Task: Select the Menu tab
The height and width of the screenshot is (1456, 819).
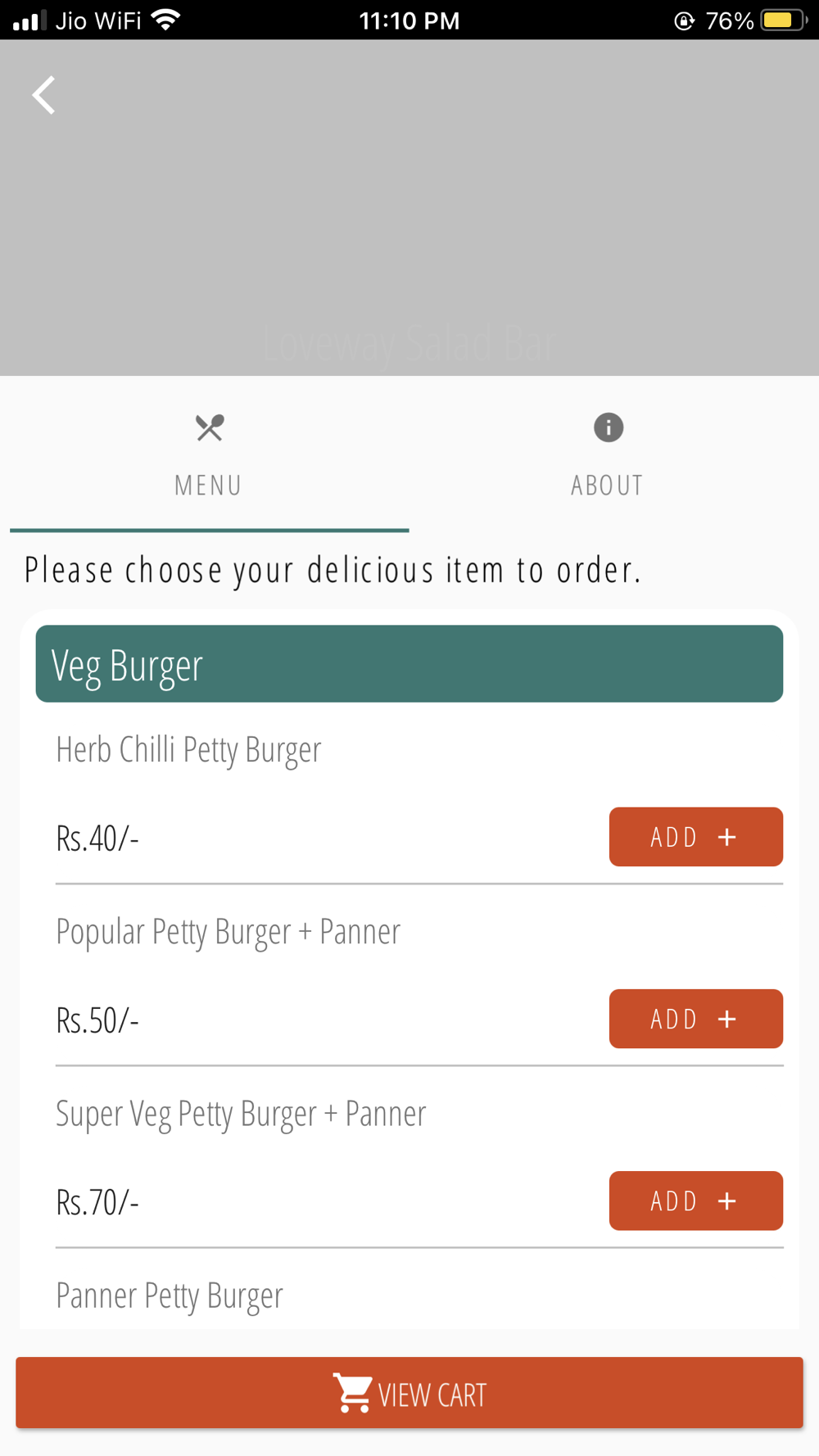Action: (209, 455)
